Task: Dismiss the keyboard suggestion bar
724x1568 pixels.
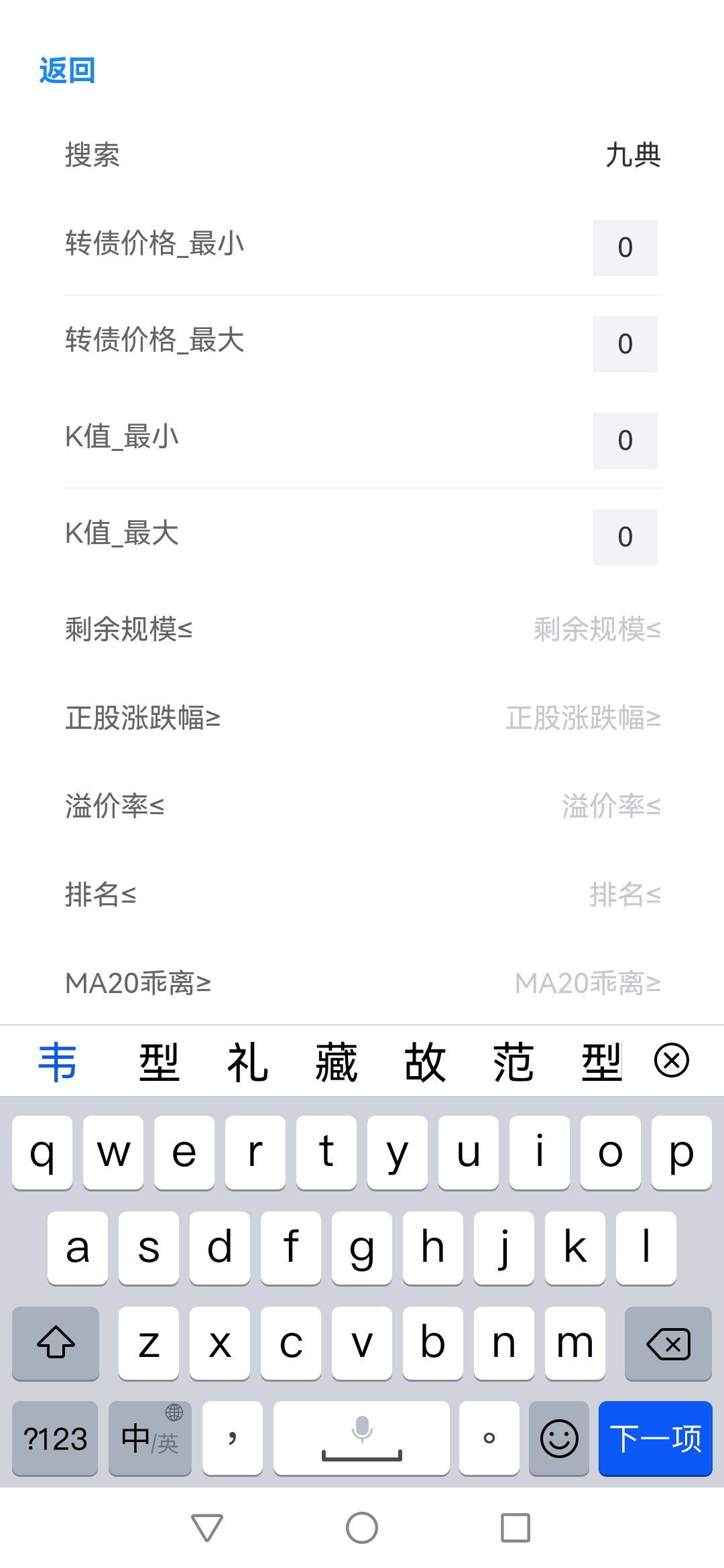Action: coord(671,1061)
